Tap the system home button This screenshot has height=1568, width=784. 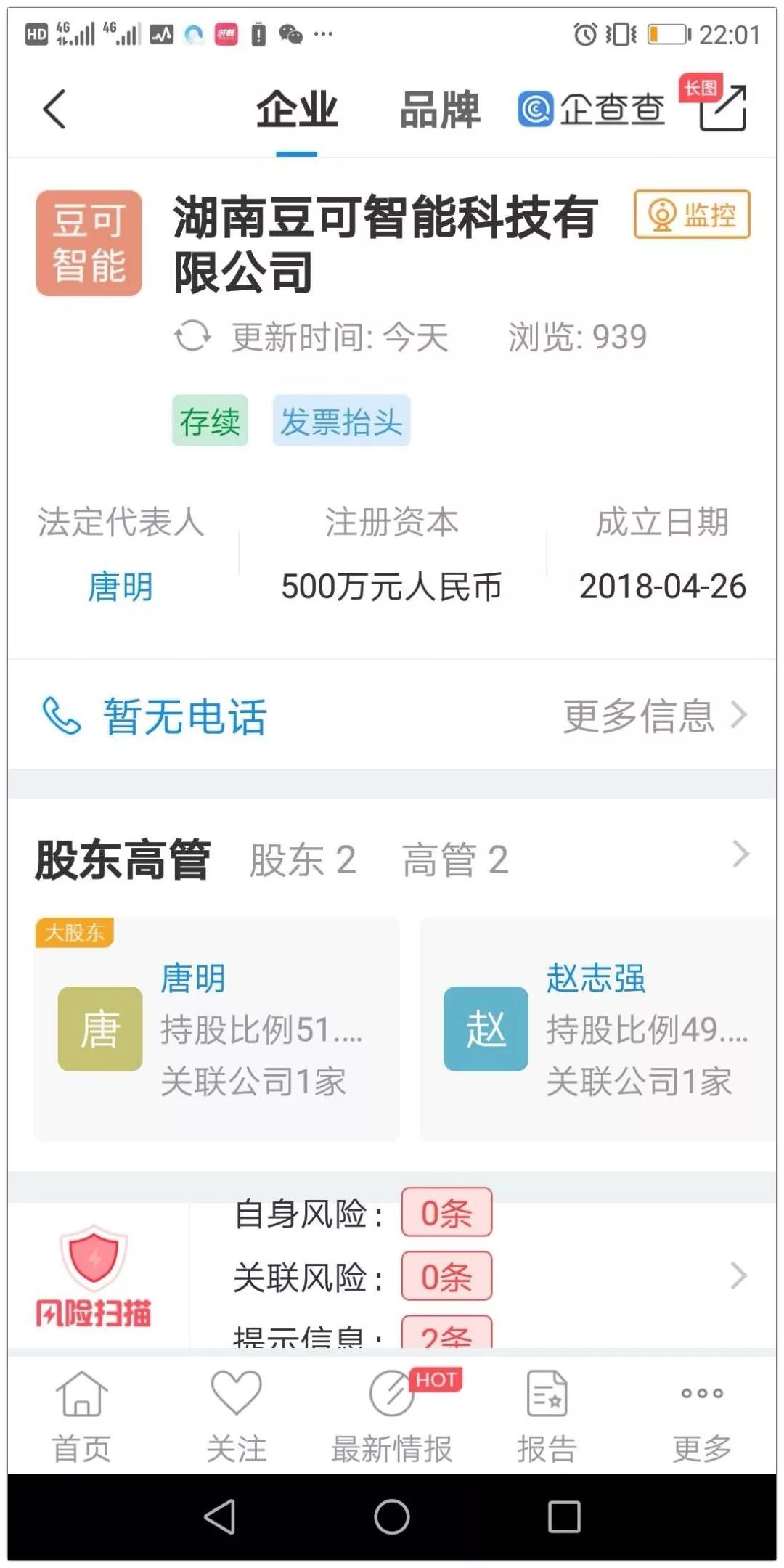coord(392,1517)
